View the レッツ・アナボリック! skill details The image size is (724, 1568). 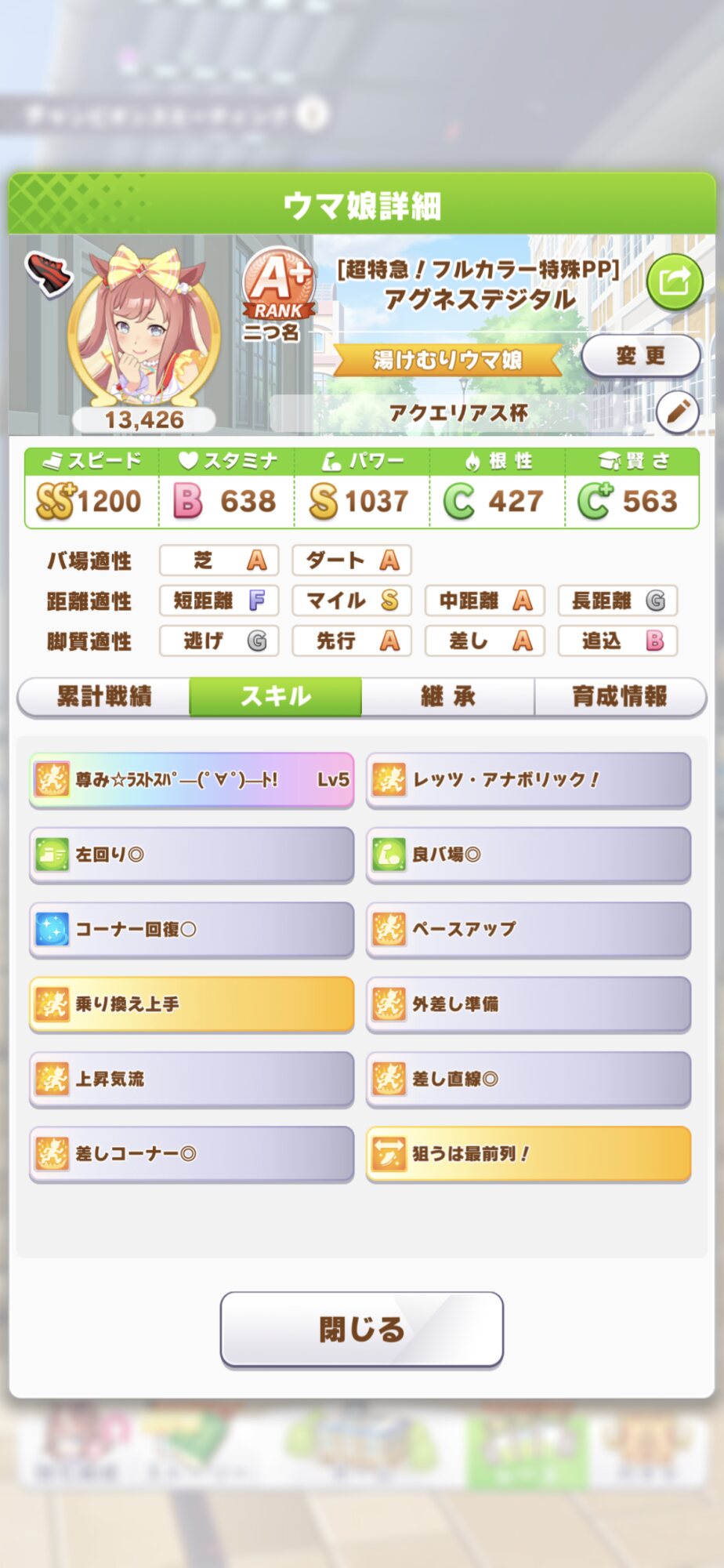528,779
